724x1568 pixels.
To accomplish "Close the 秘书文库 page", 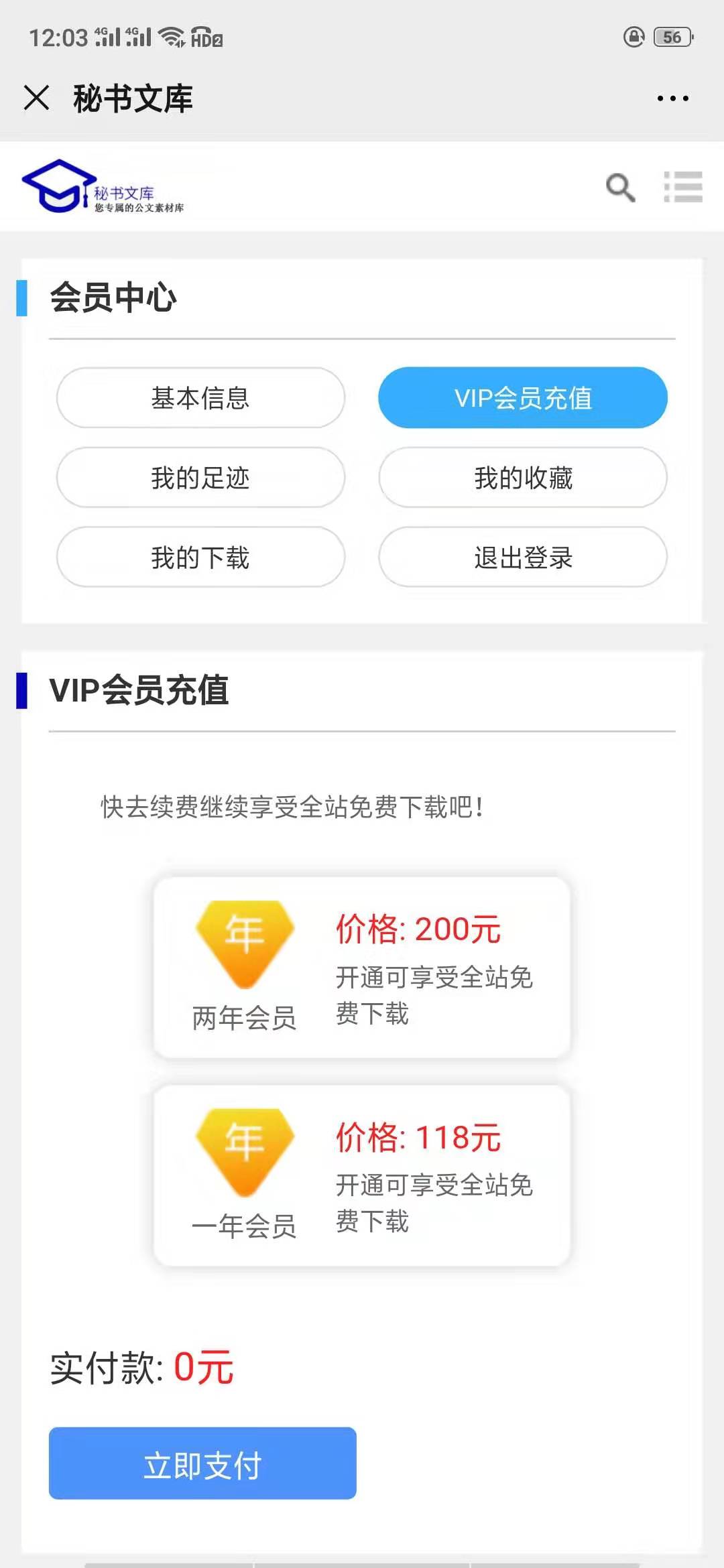I will tap(37, 98).
